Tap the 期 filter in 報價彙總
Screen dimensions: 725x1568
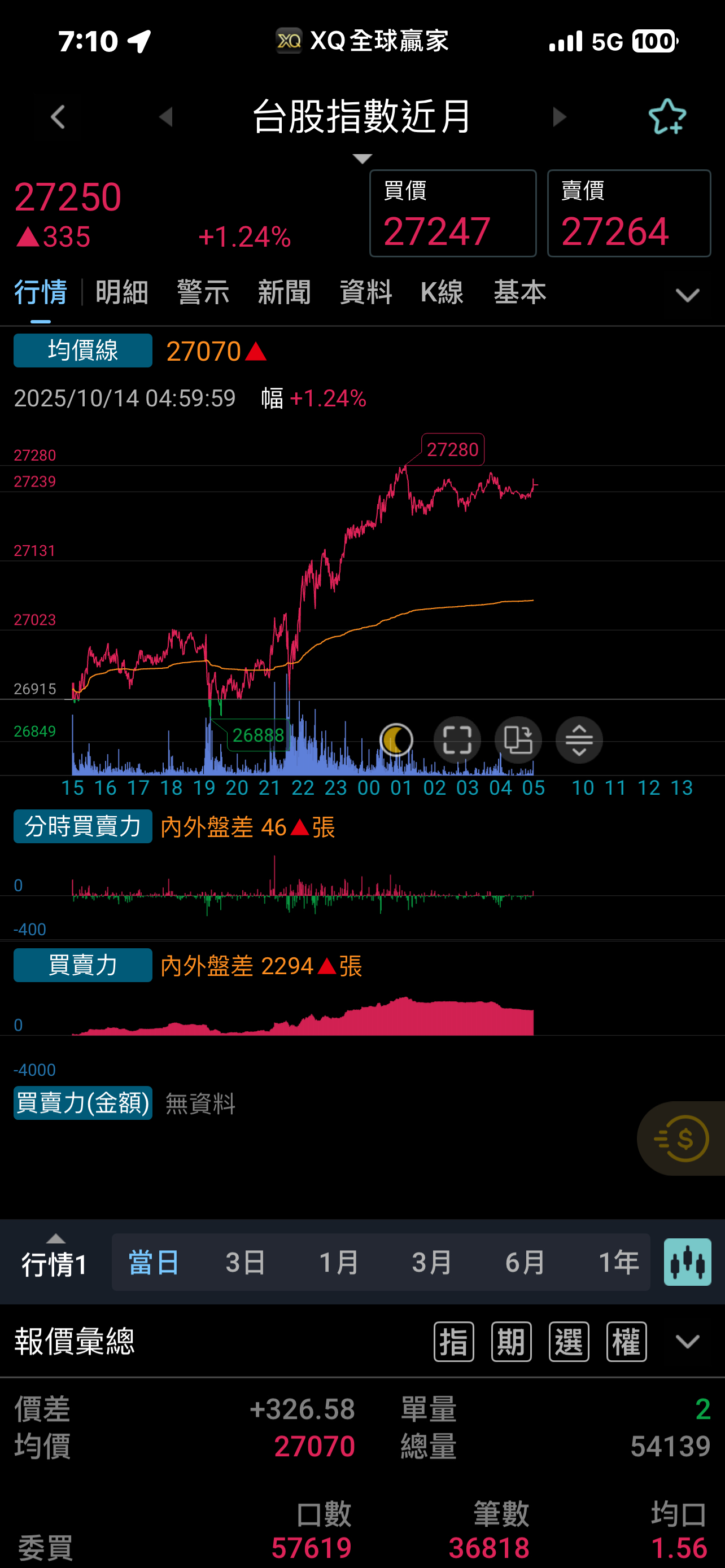tap(512, 1342)
